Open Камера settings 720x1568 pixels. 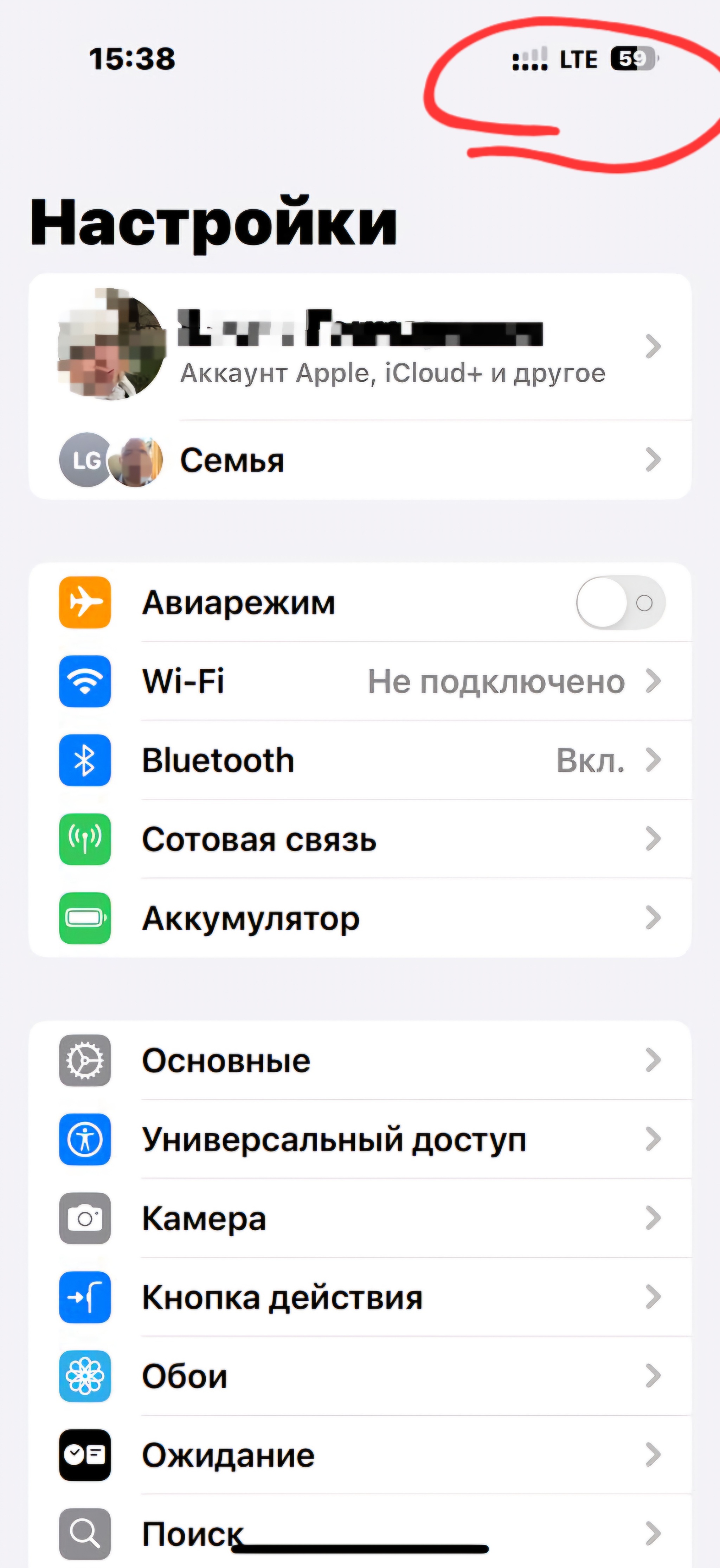click(360, 1218)
